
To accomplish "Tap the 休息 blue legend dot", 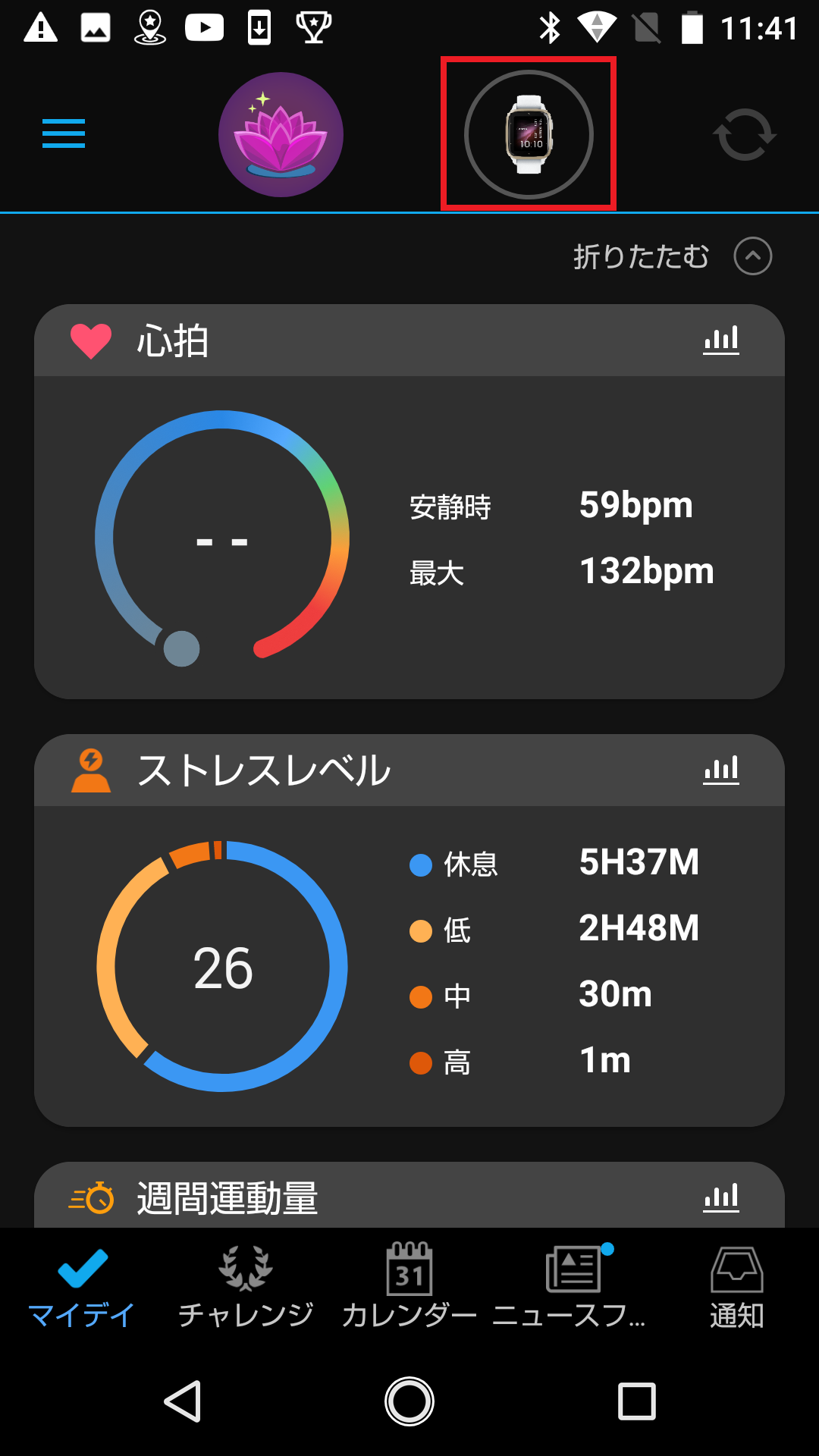I will (x=419, y=863).
